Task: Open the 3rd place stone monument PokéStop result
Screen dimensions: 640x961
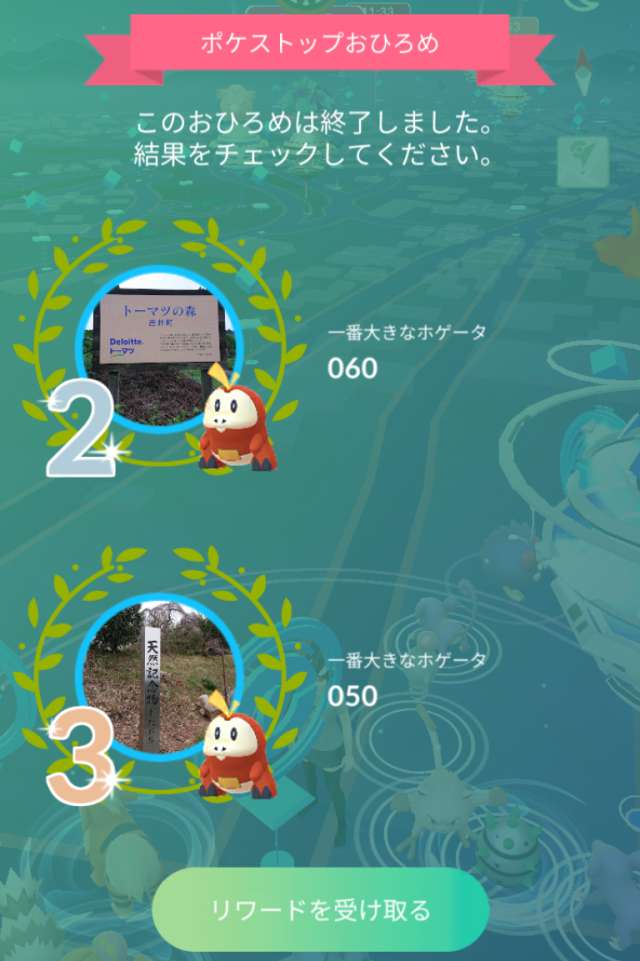Action: coord(160,677)
